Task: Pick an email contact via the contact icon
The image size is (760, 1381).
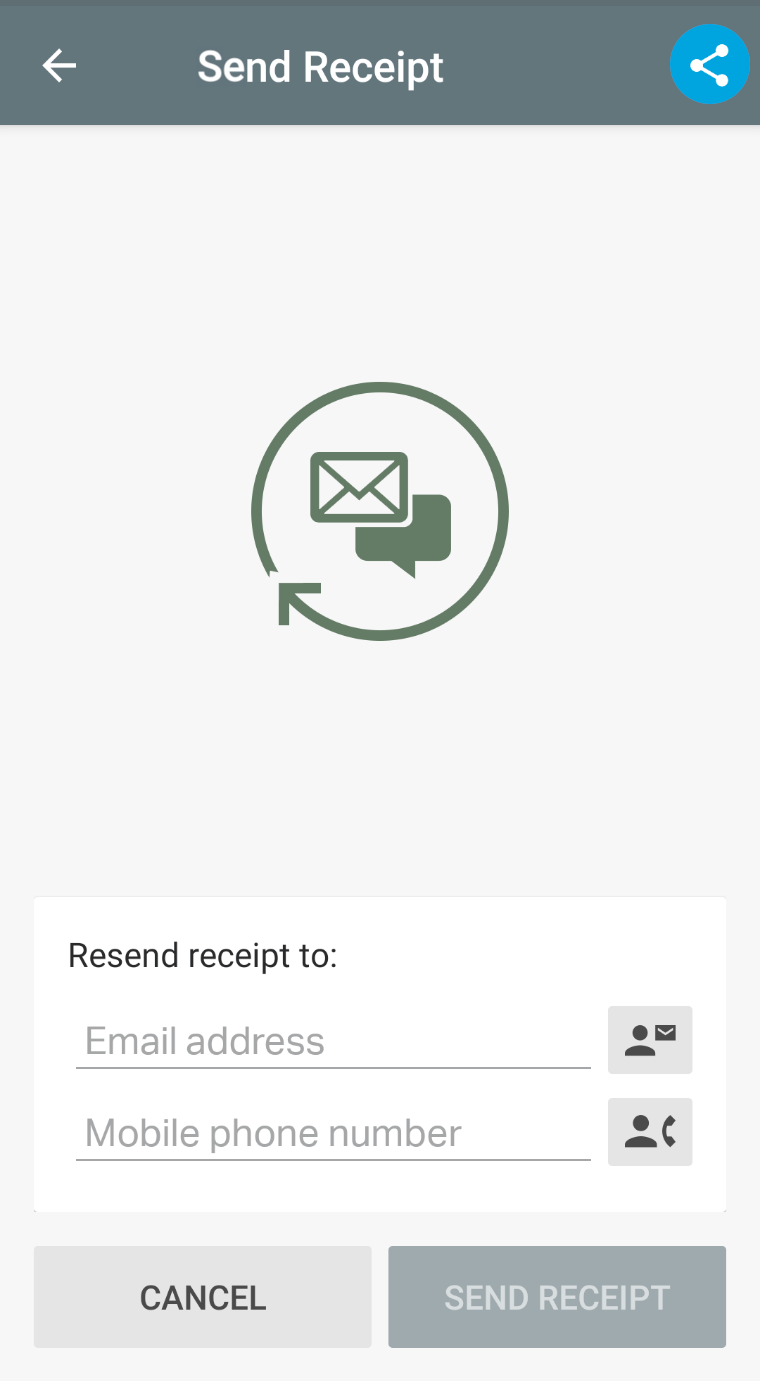Action: (x=650, y=1040)
